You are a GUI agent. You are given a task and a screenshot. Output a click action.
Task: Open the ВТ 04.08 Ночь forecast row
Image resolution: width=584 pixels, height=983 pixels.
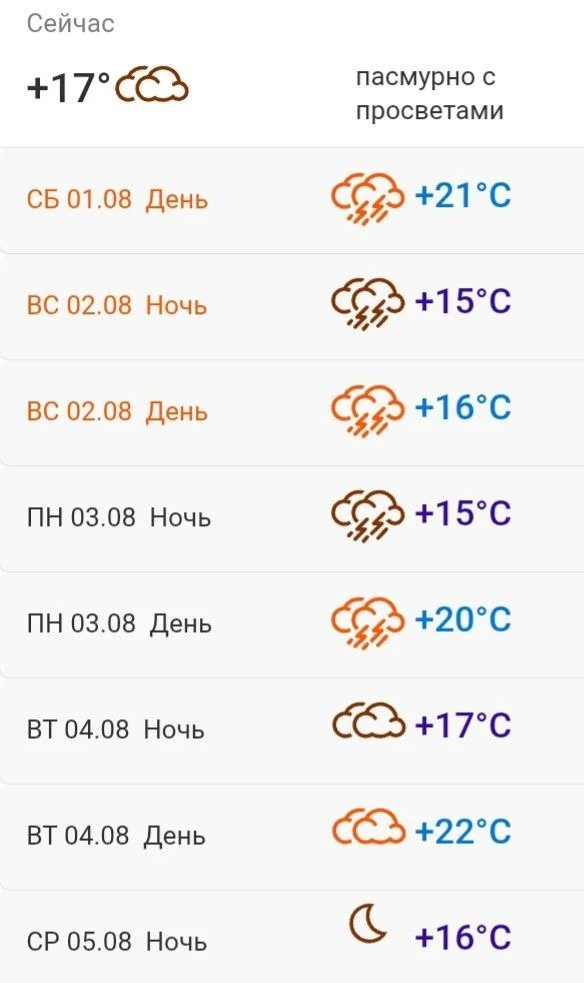pyautogui.click(x=292, y=730)
